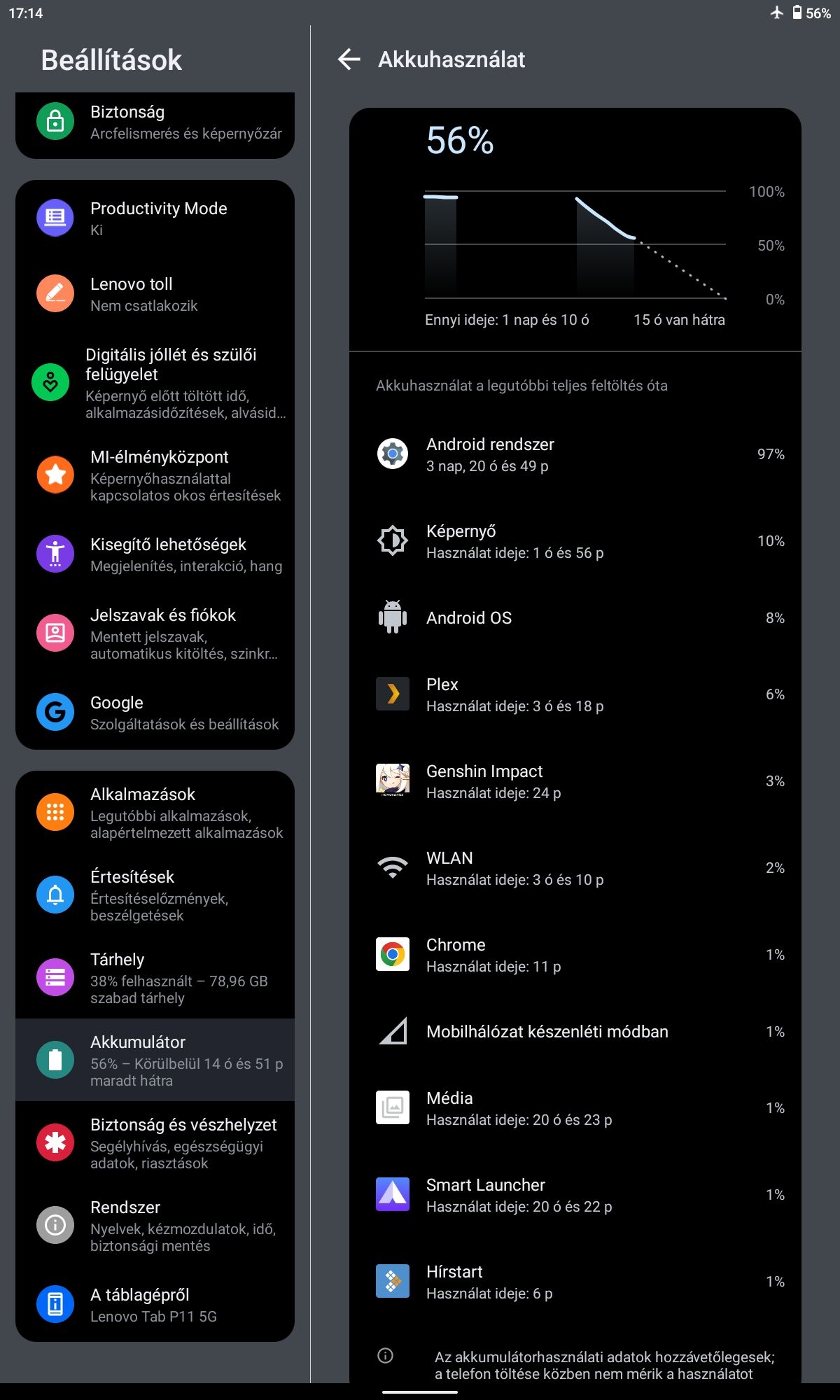The height and width of the screenshot is (1400, 840).
Task: Open Google services settings
Action: tap(155, 713)
